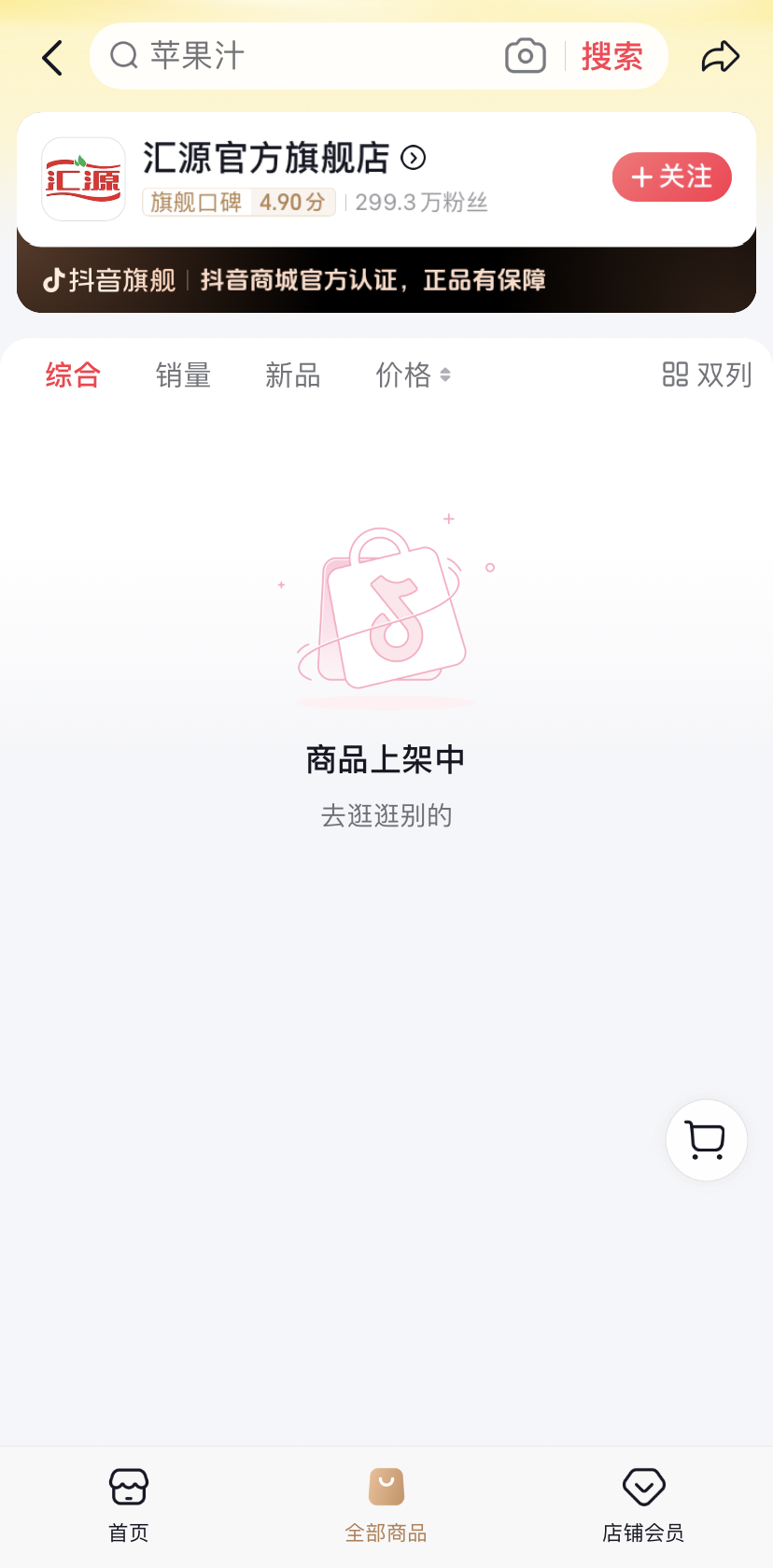This screenshot has height=1568, width=773.
Task: Click the back arrow icon
Action: click(51, 57)
